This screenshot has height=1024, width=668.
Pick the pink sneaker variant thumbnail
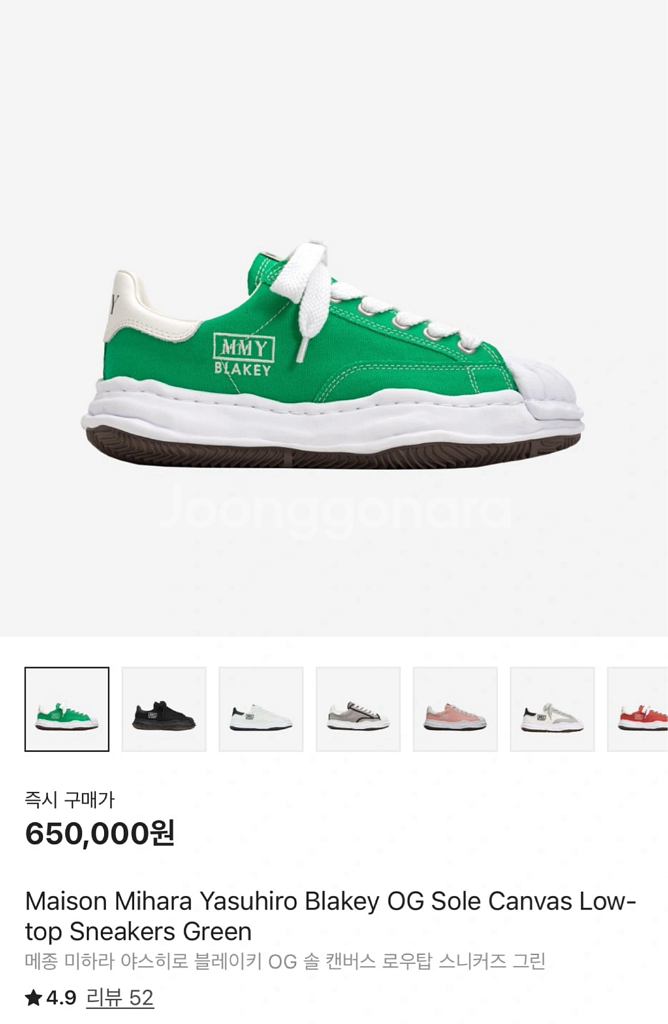pyautogui.click(x=455, y=709)
